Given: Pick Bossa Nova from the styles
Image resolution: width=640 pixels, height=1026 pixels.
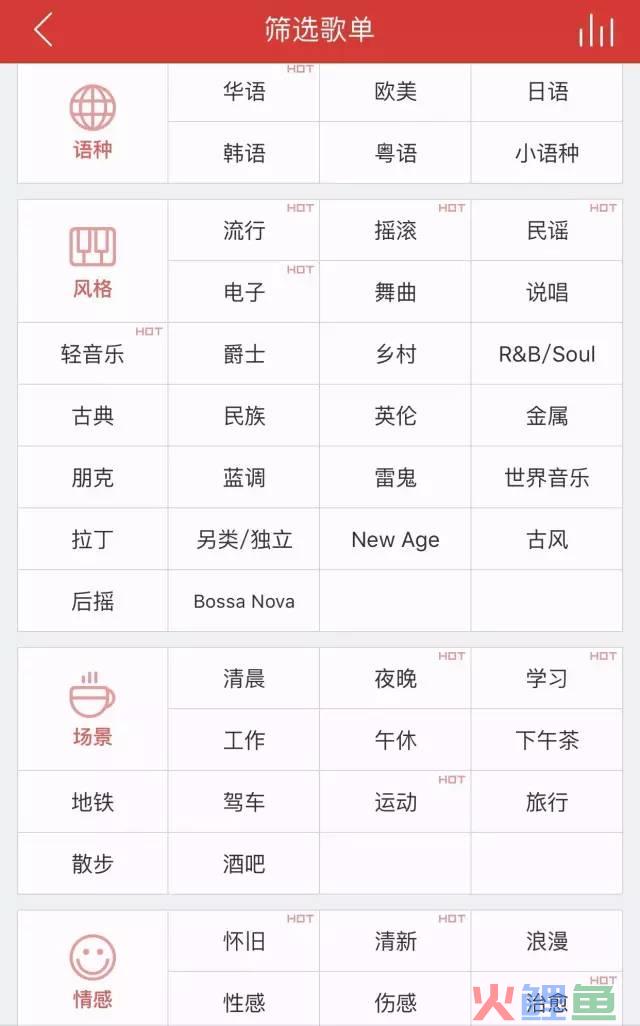Looking at the screenshot, I should 244,602.
